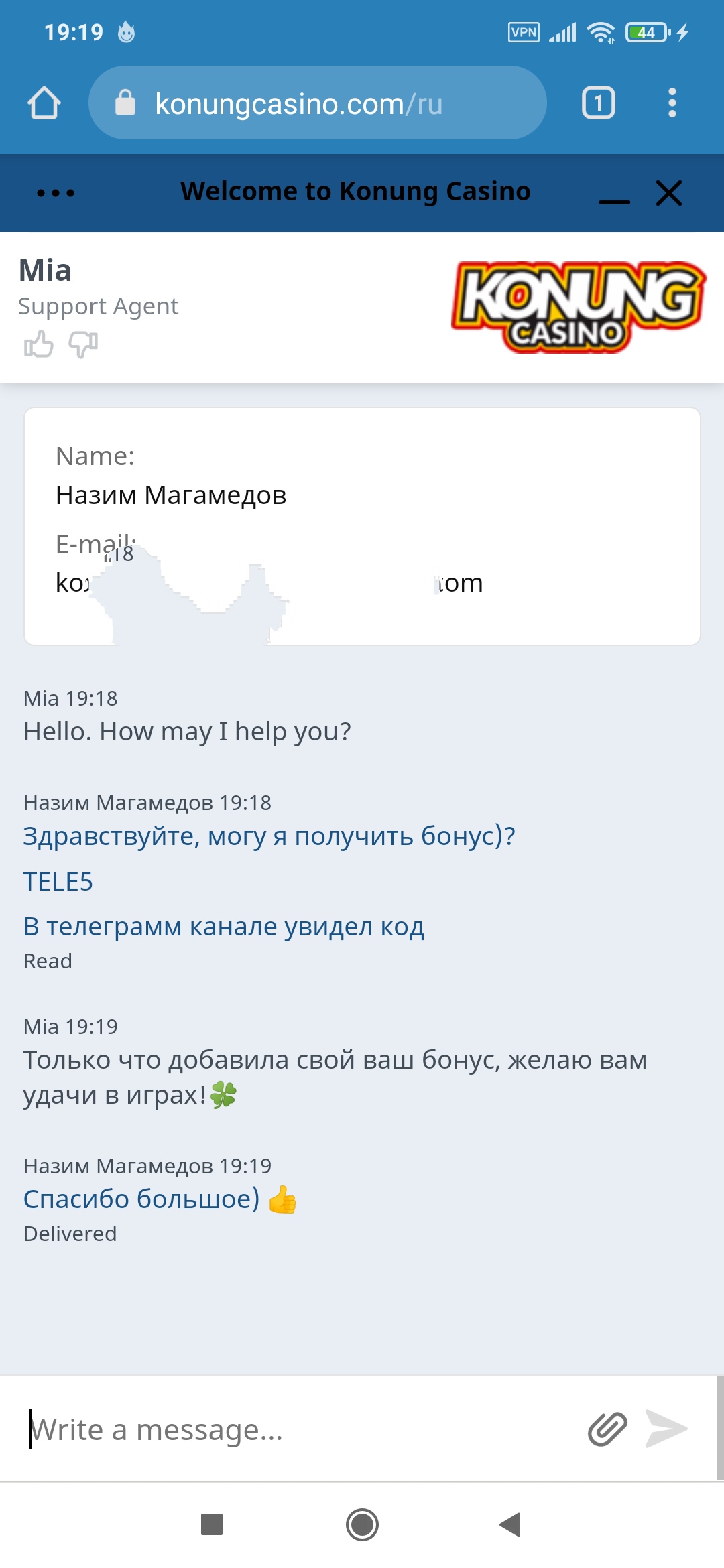Focus the Write a message field
724x1568 pixels.
point(295,1429)
